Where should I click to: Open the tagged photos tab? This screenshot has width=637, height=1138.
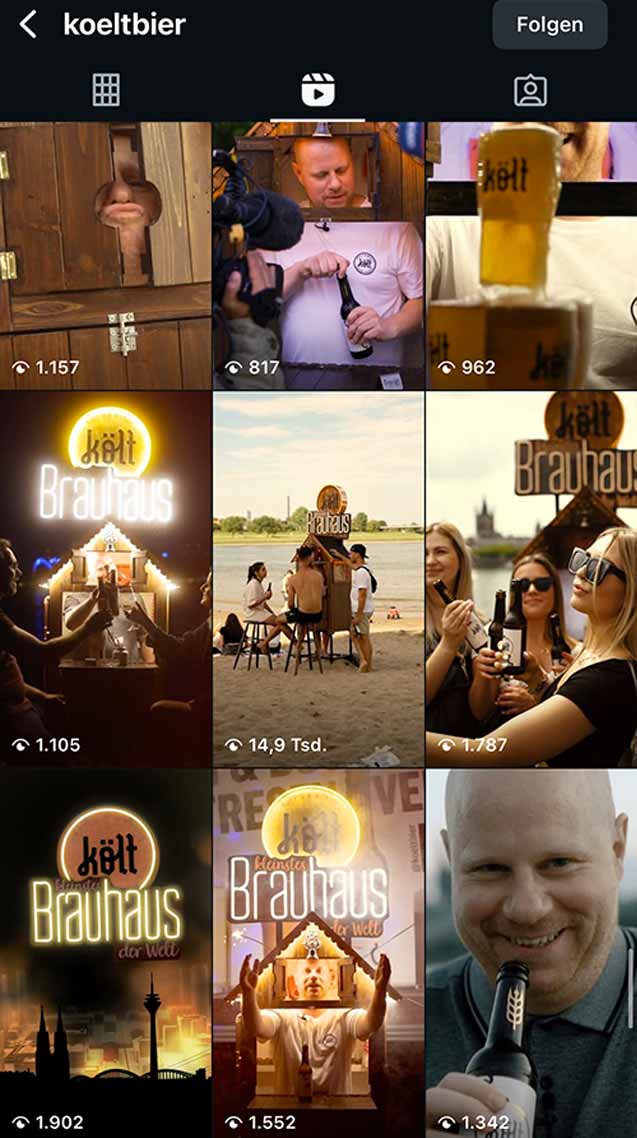(x=530, y=90)
